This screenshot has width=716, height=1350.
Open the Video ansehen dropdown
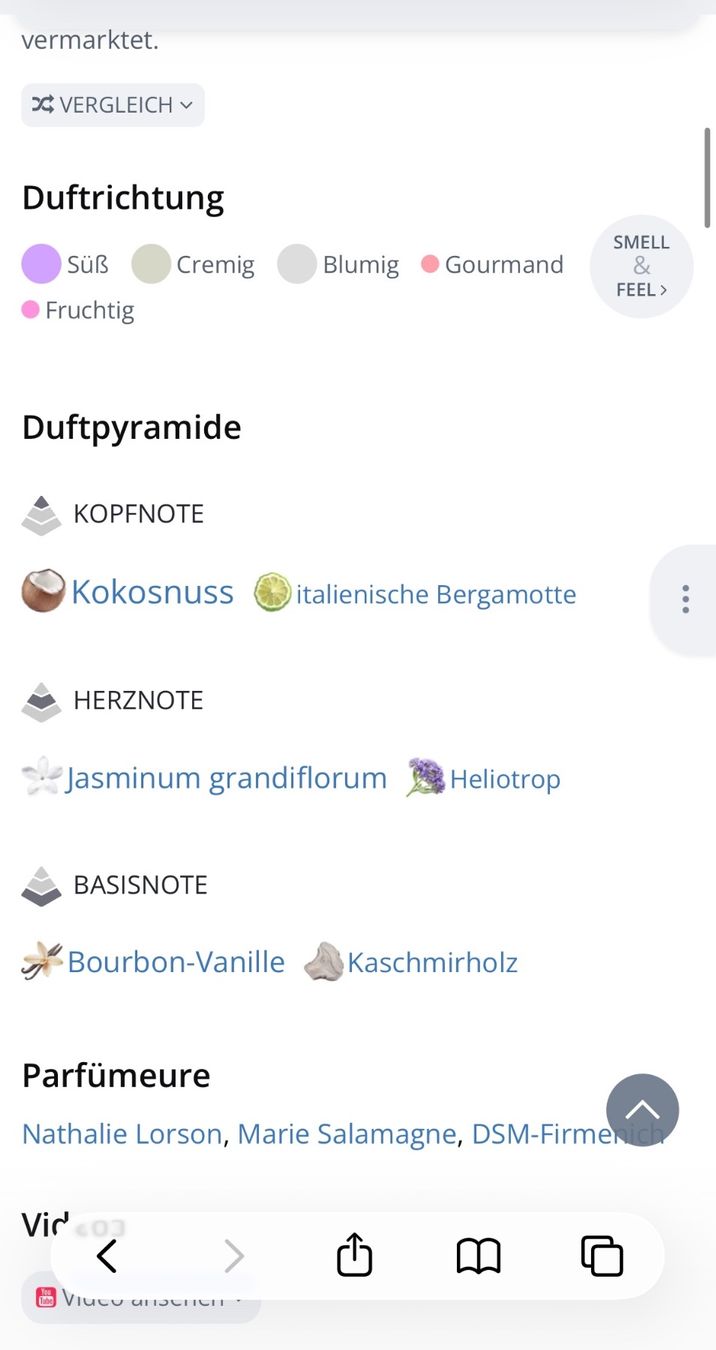141,1299
